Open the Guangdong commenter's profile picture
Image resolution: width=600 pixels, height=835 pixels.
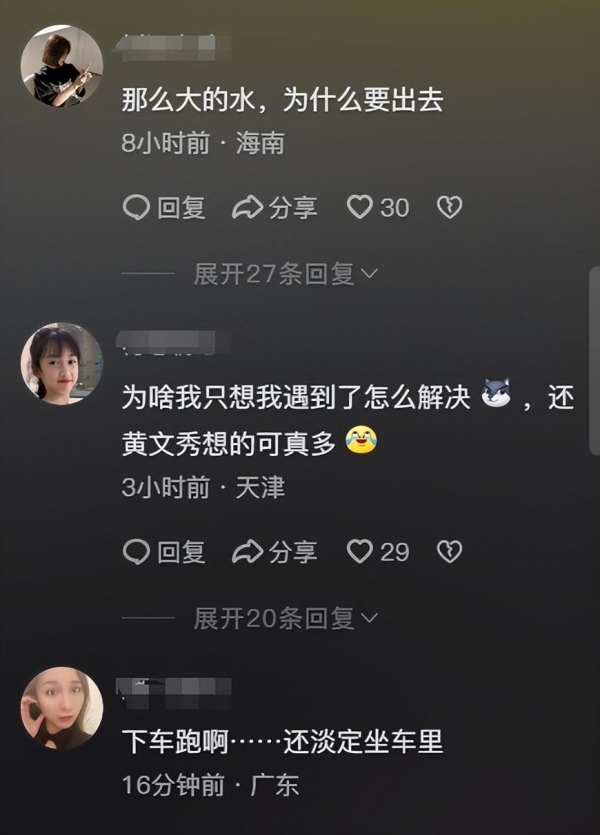(x=61, y=708)
